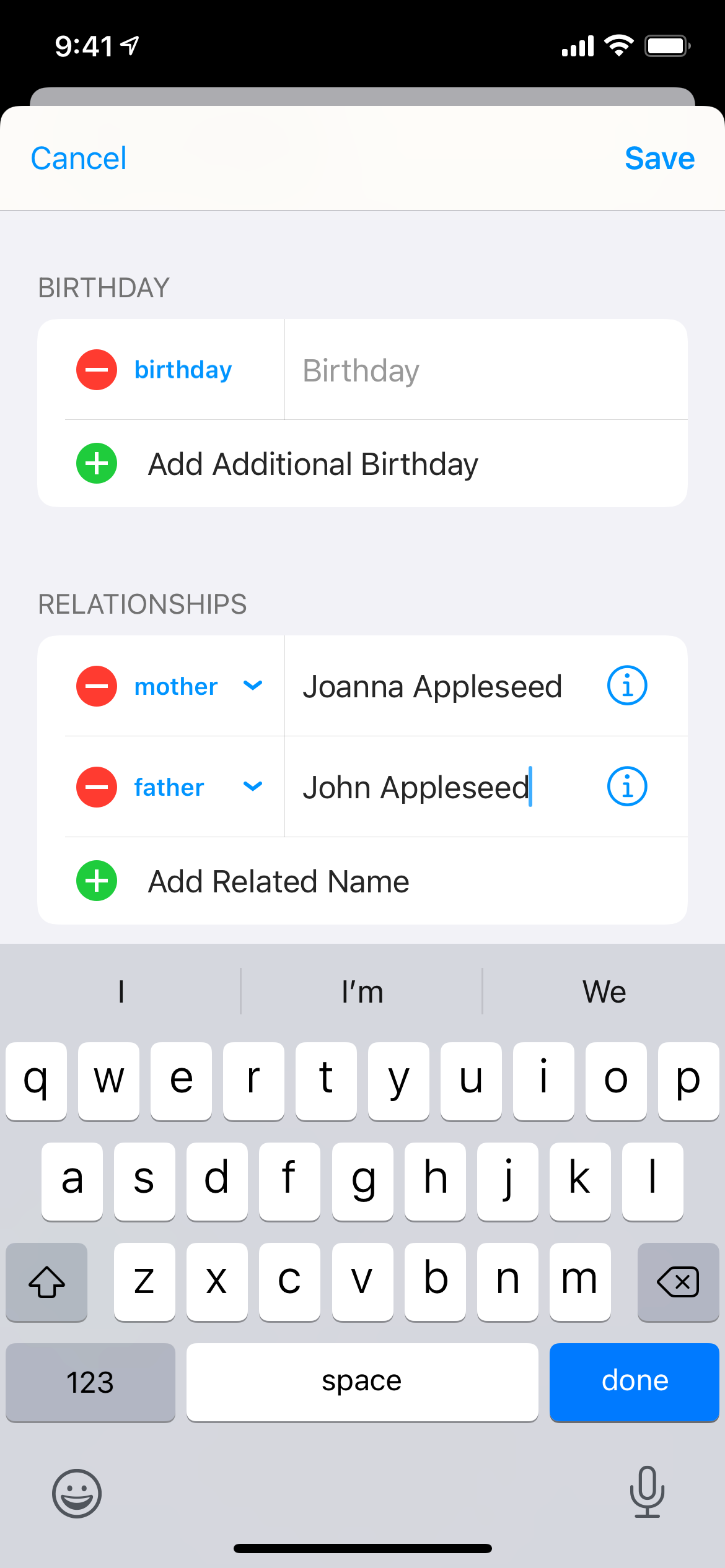Delete the father relationship row
Viewport: 725px width, 1568px height.
[x=97, y=787]
